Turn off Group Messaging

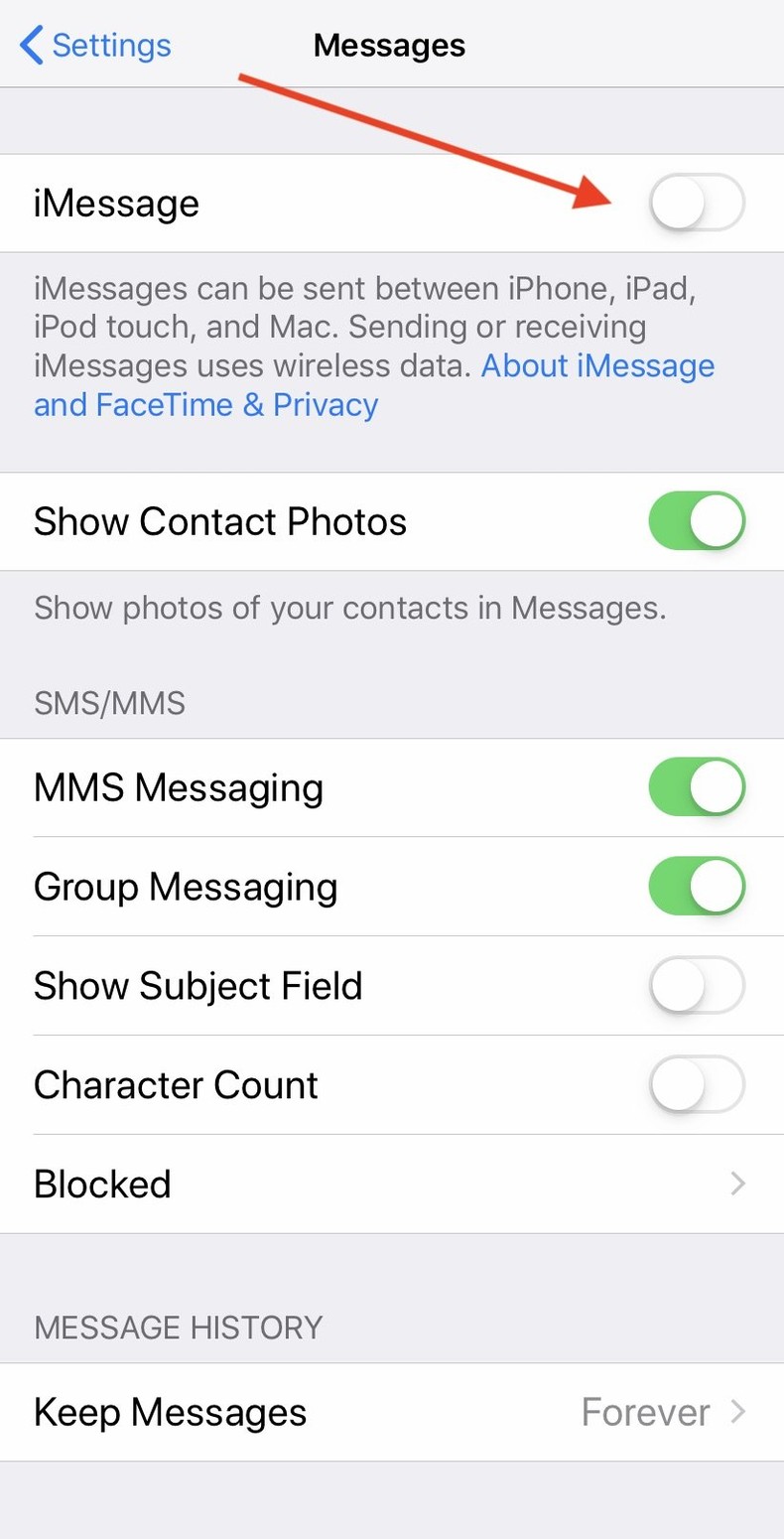tap(696, 886)
